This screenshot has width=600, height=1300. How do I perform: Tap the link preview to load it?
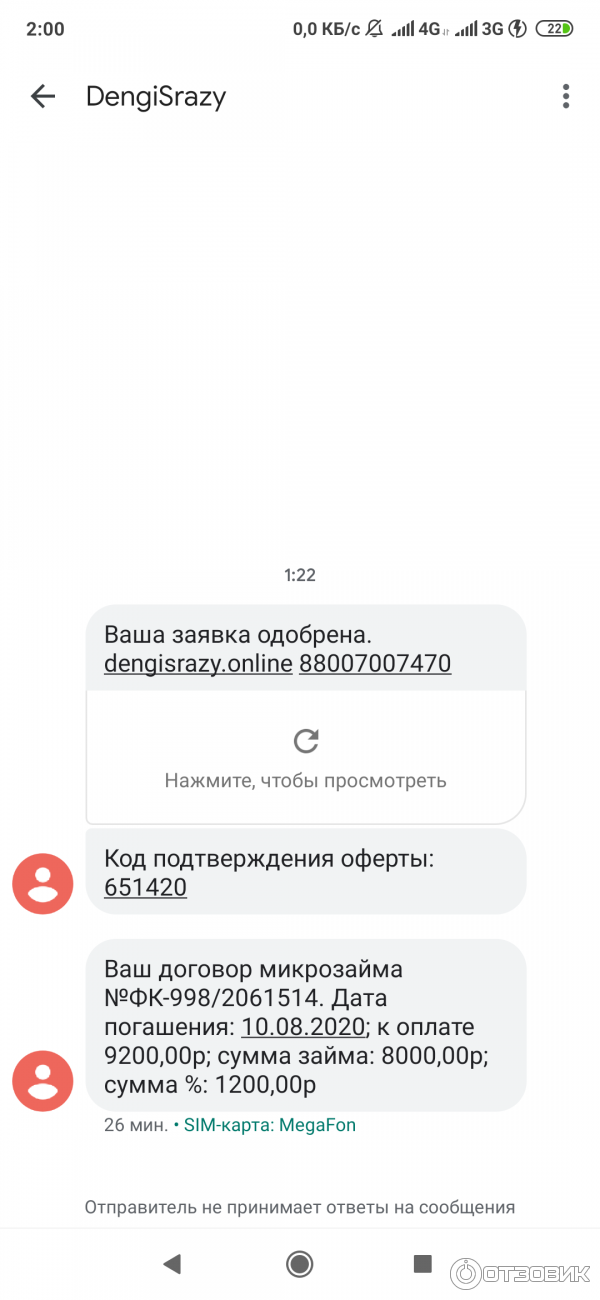[305, 757]
